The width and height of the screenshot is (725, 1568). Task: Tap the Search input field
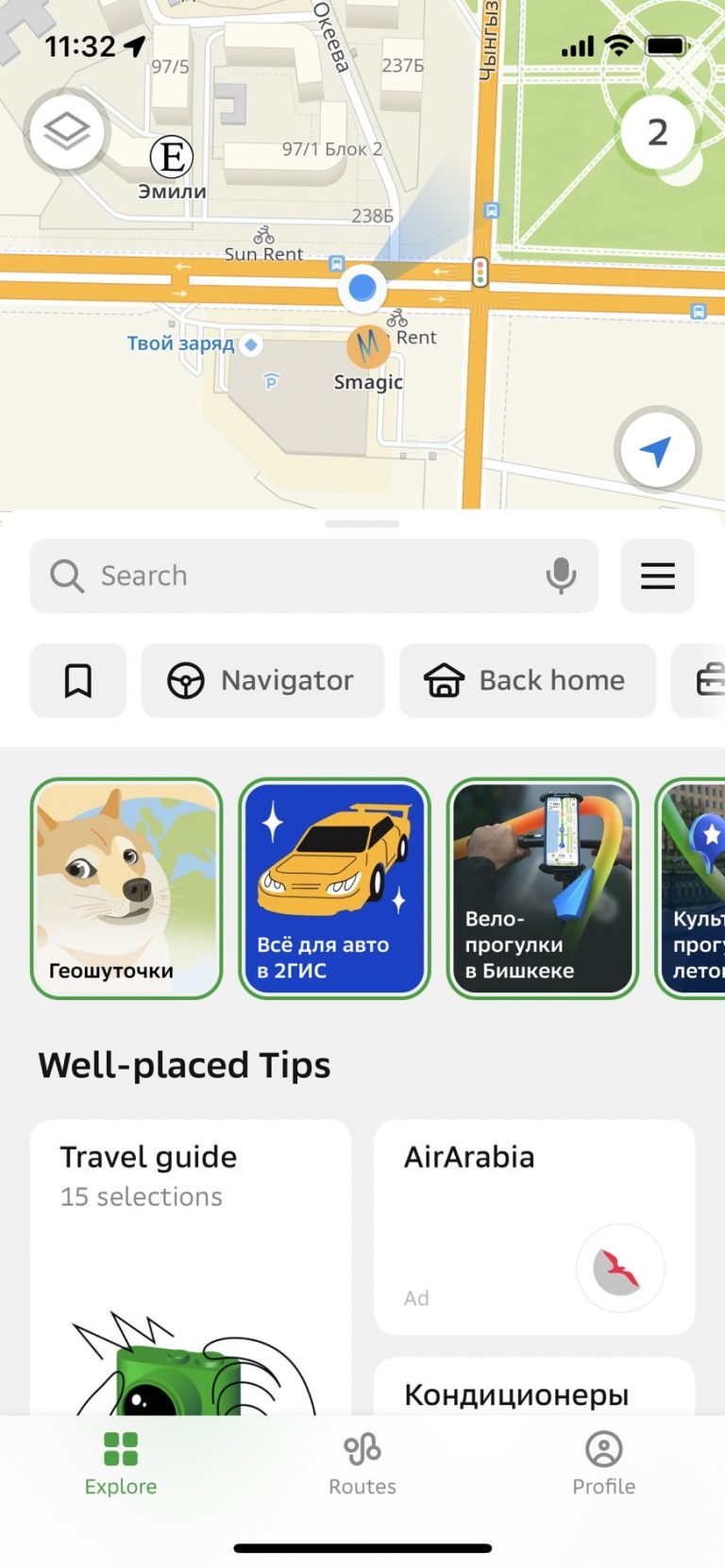pos(283,575)
